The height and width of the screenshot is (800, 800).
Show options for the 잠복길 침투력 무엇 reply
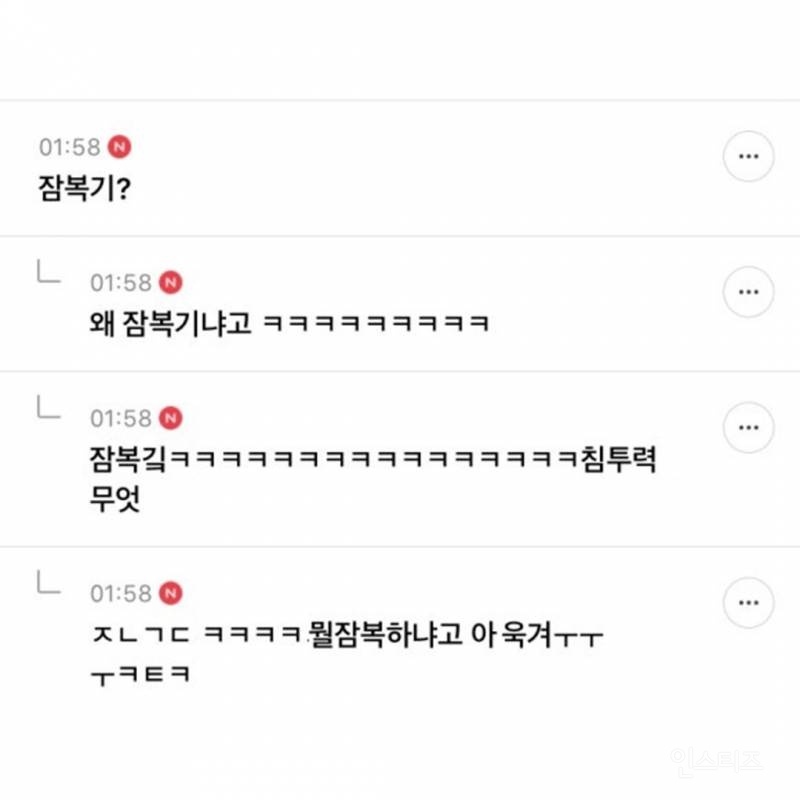748,428
